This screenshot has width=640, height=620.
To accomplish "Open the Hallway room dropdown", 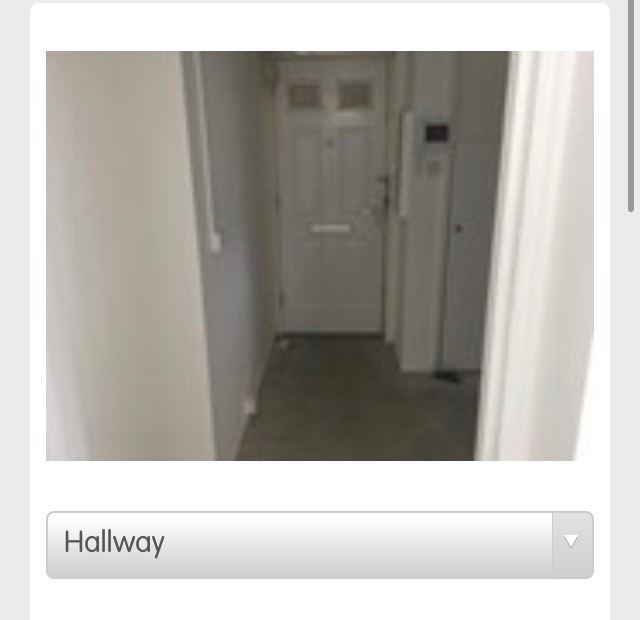I will [319, 544].
